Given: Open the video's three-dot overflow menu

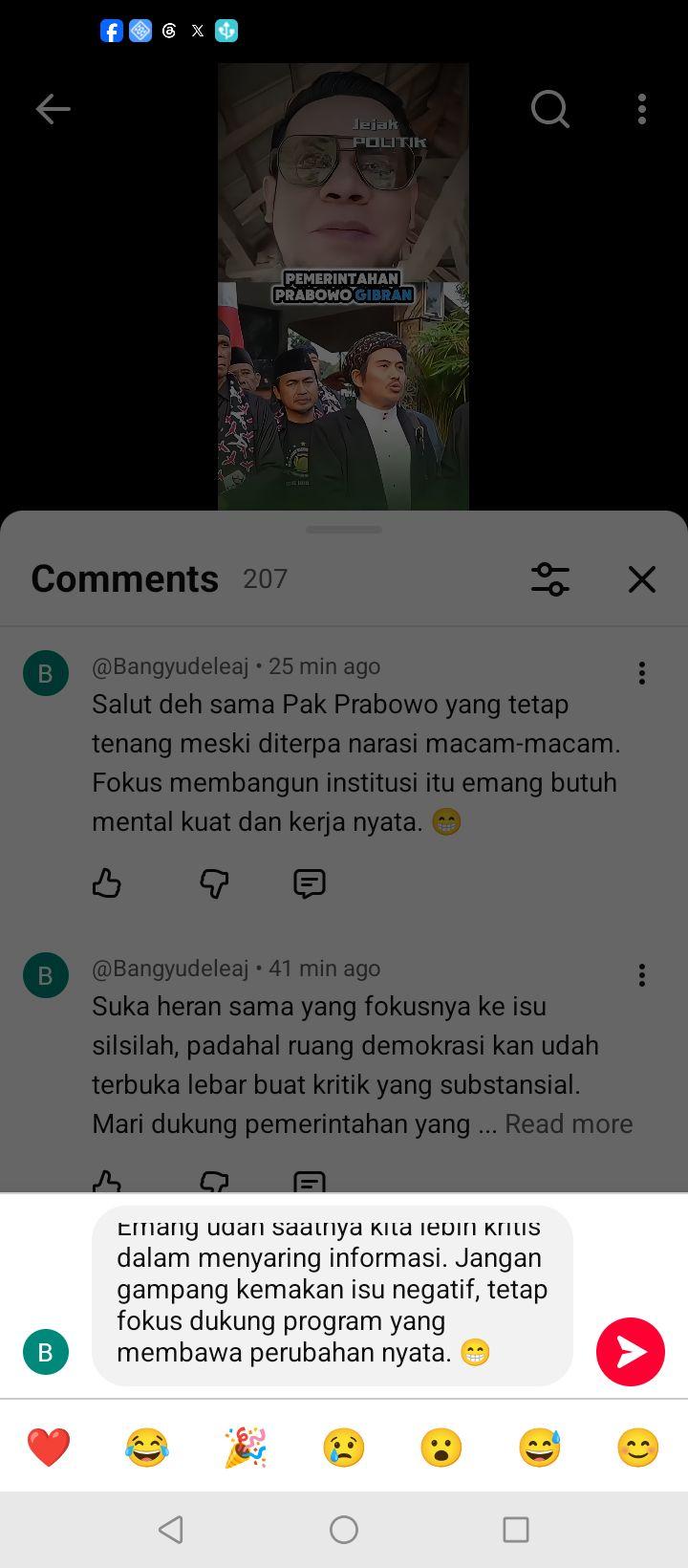Looking at the screenshot, I should (x=642, y=109).
